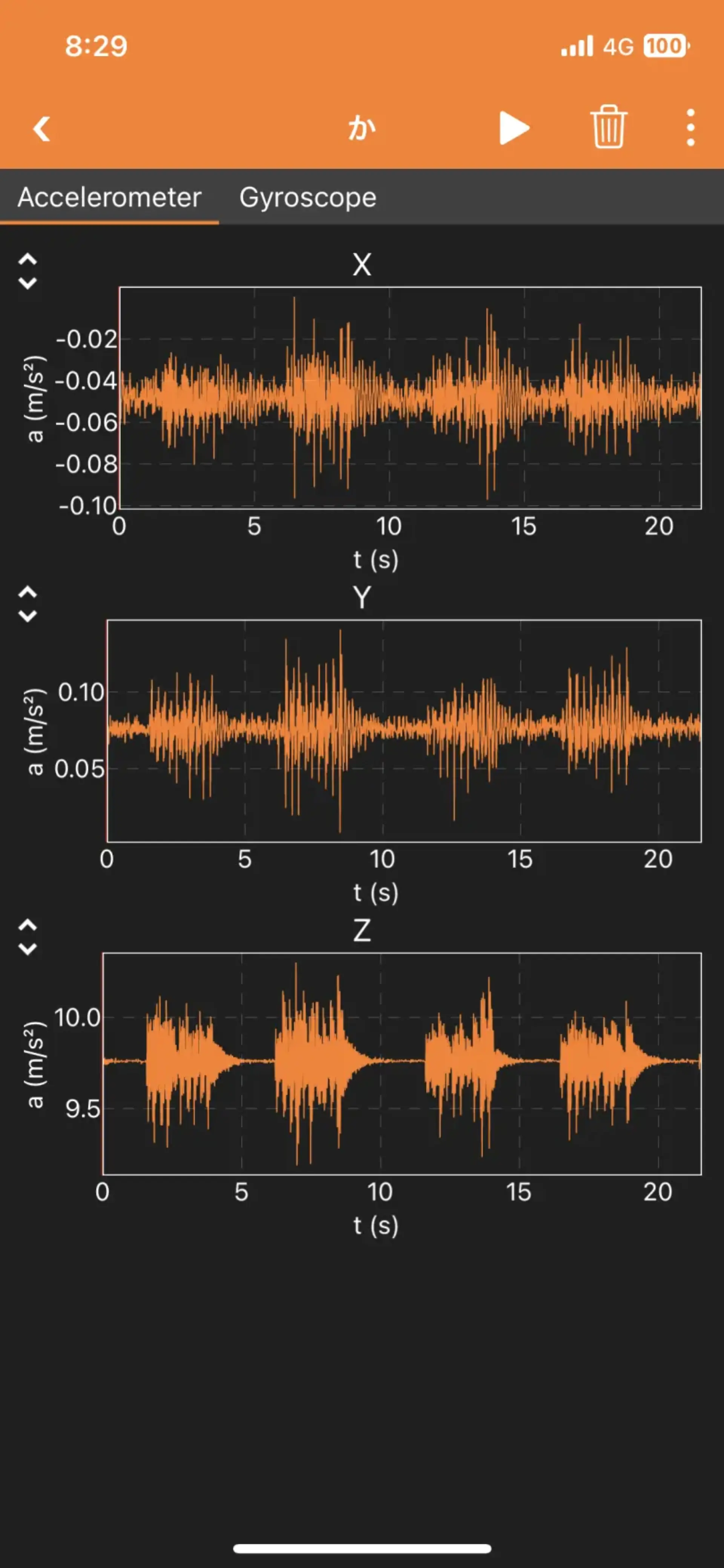
Task: Expand the Z graph with its arrows
Action: coord(28,937)
